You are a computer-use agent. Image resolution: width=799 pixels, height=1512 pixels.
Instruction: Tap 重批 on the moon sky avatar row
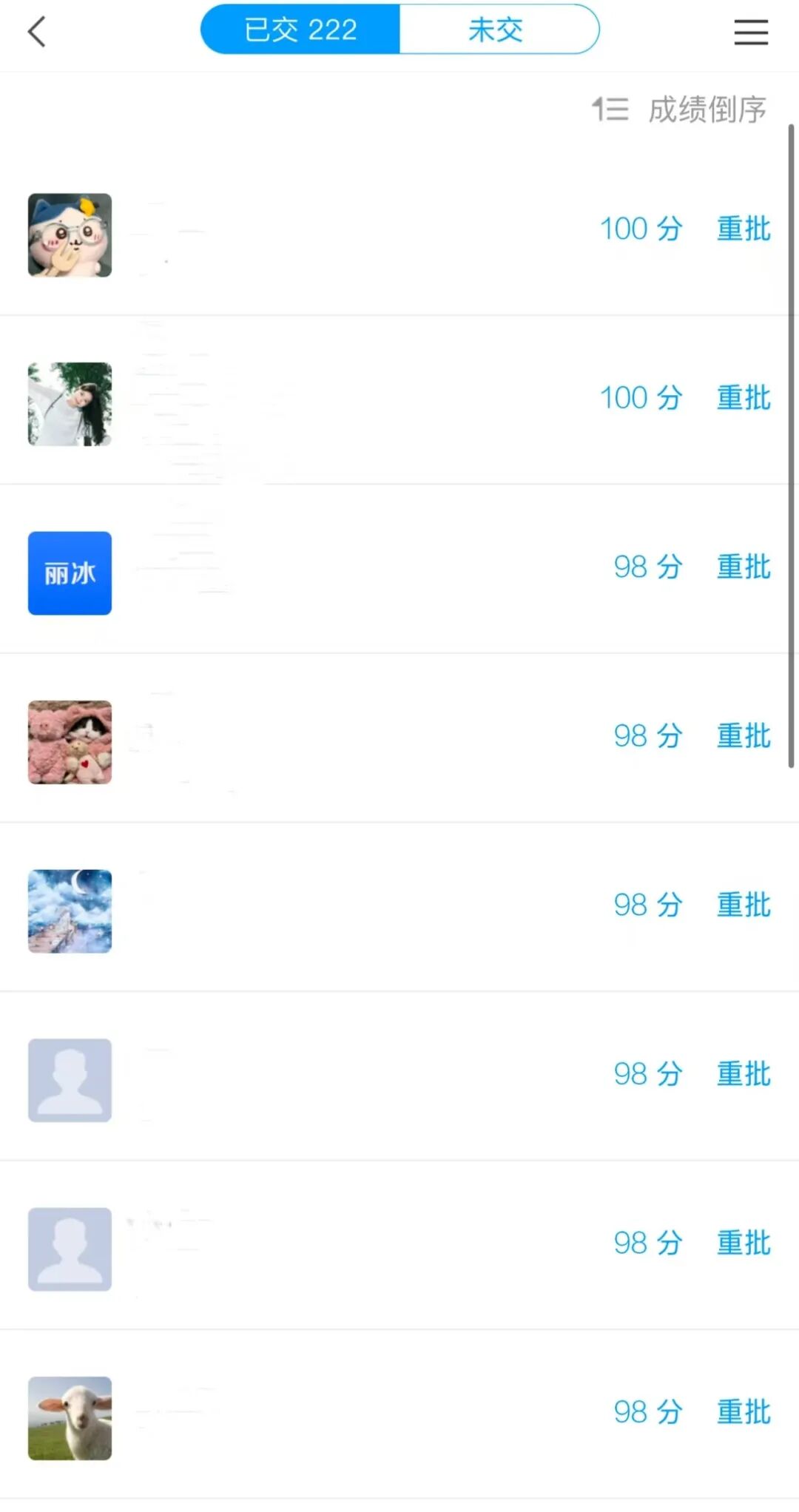(744, 905)
